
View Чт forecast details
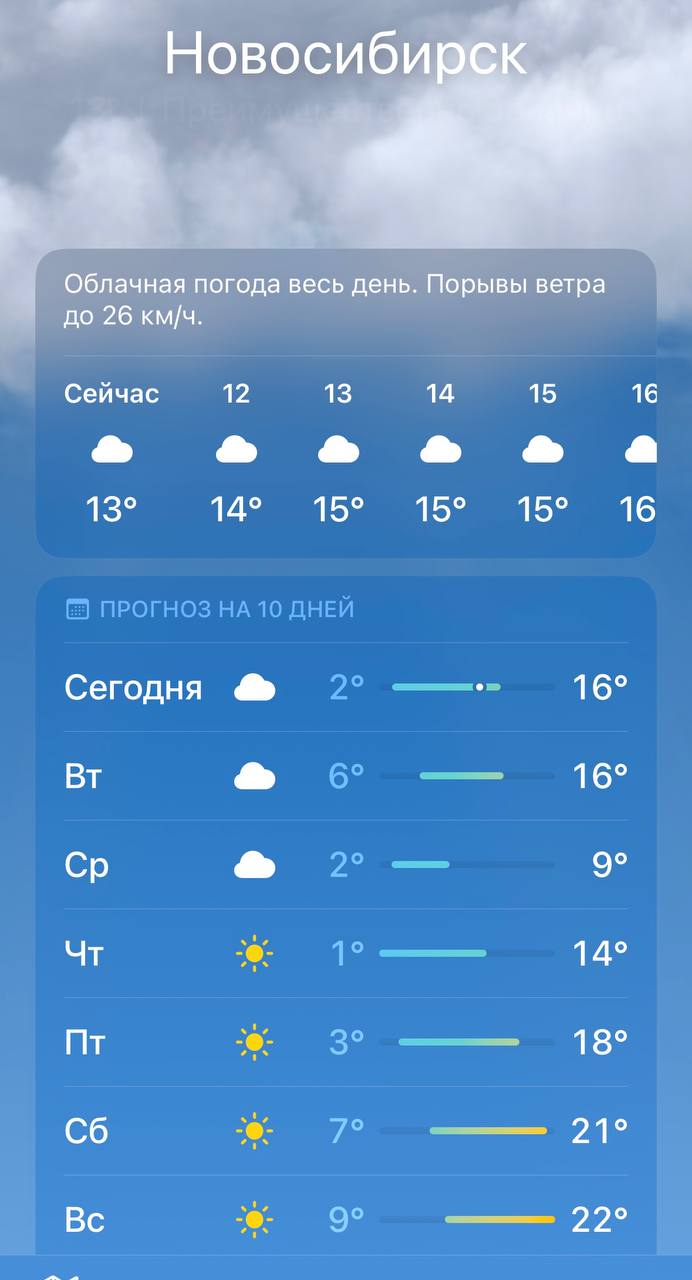(x=346, y=954)
